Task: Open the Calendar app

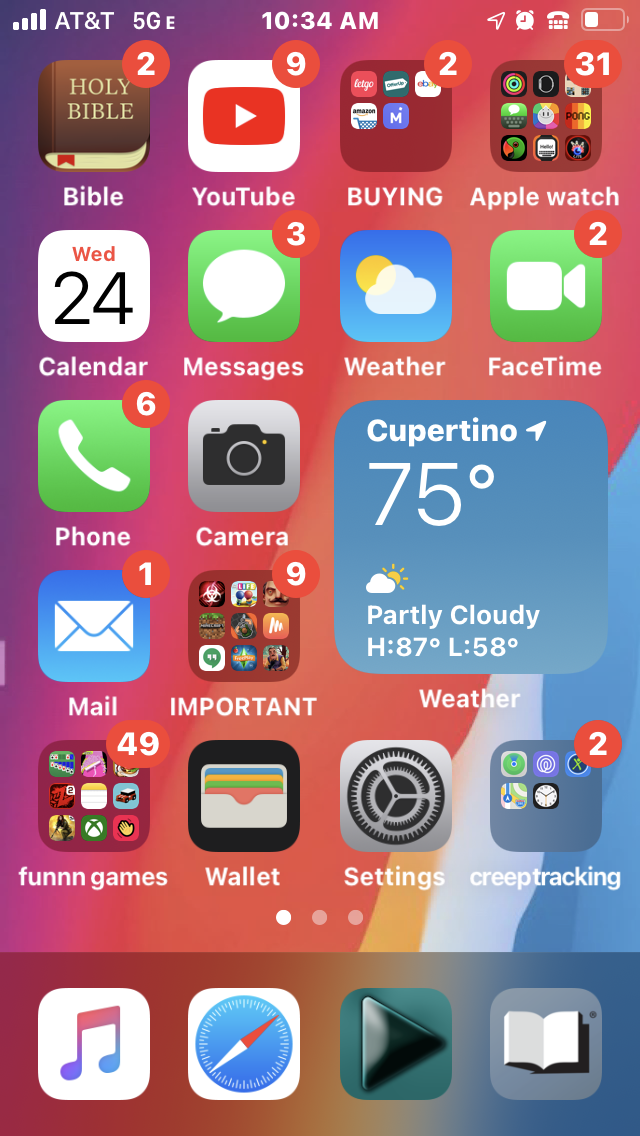Action: click(94, 286)
